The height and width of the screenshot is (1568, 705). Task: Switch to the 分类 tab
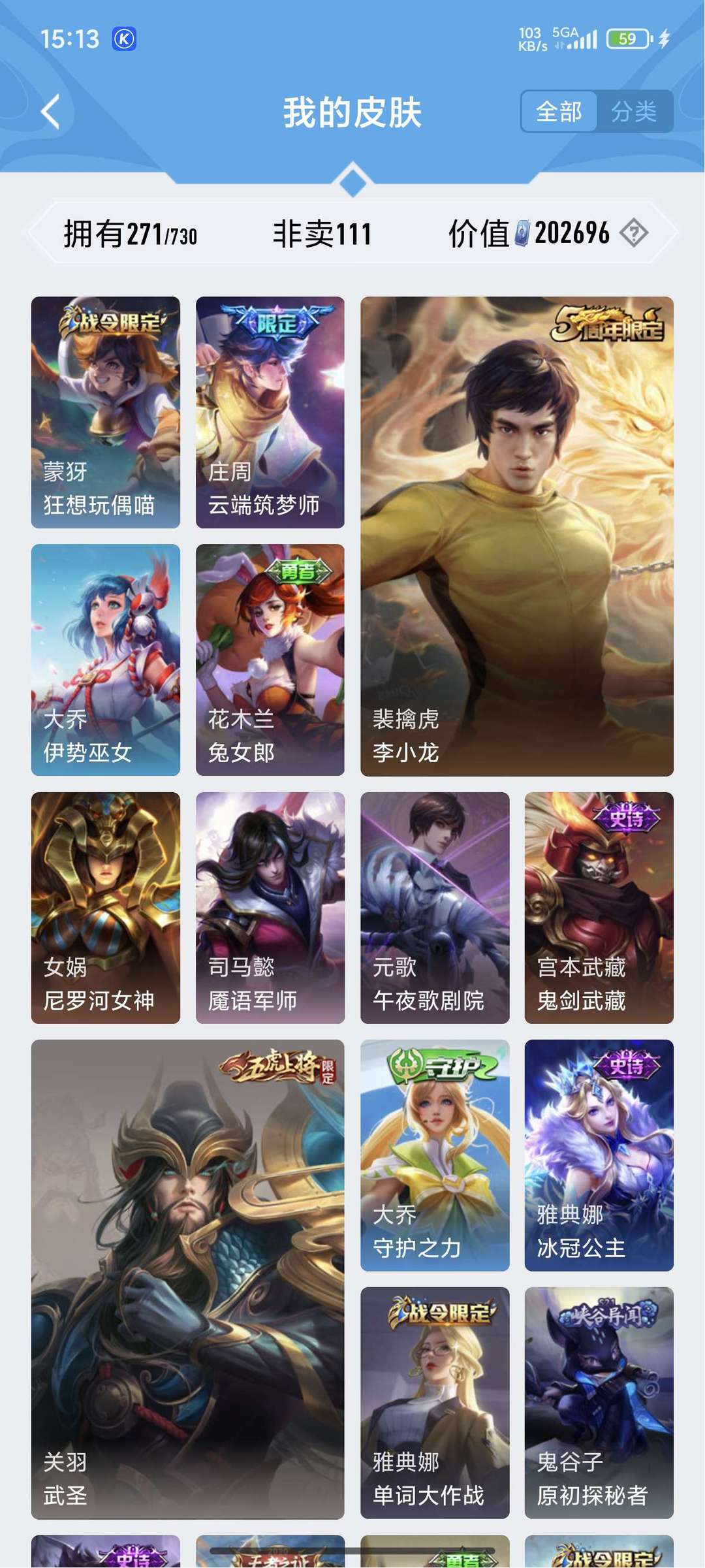pos(634,112)
